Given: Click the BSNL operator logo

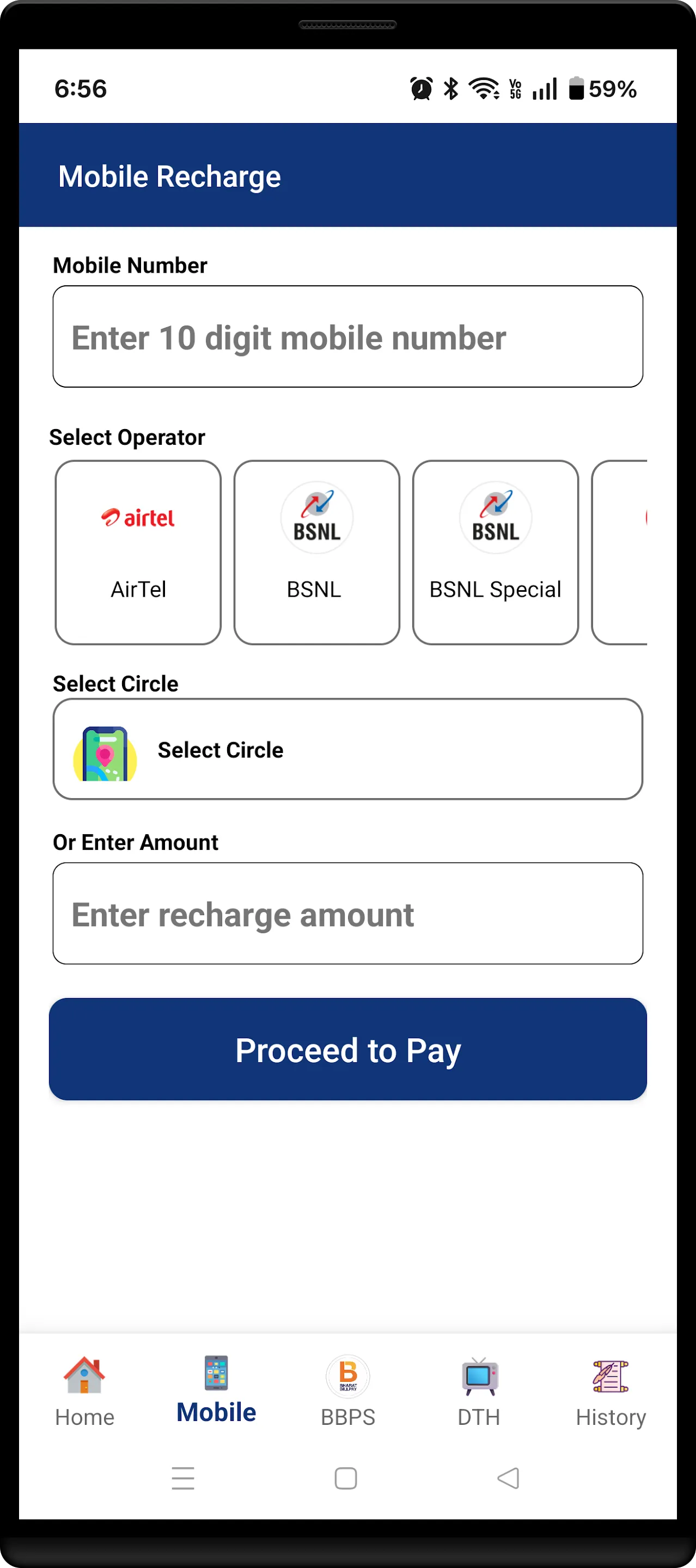Looking at the screenshot, I should 316,517.
